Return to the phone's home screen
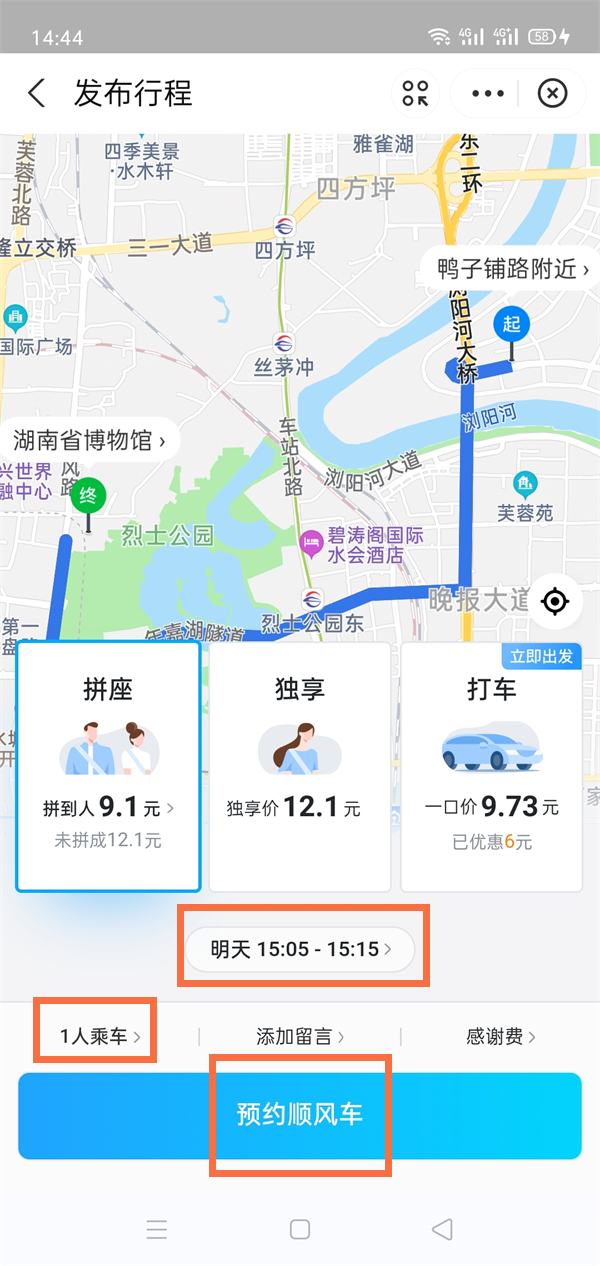This screenshot has height=1266, width=600. tap(300, 1229)
